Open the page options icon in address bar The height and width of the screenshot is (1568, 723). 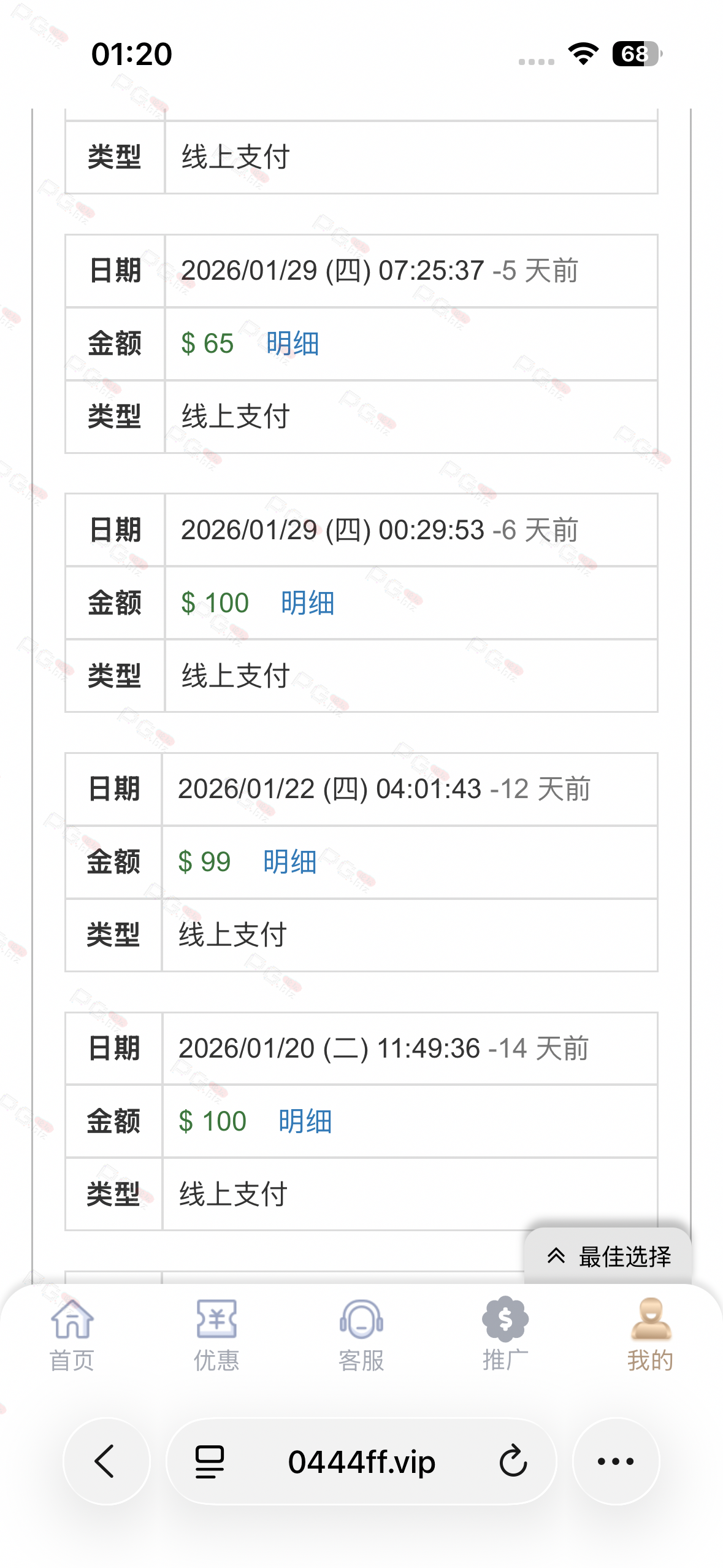(210, 1461)
